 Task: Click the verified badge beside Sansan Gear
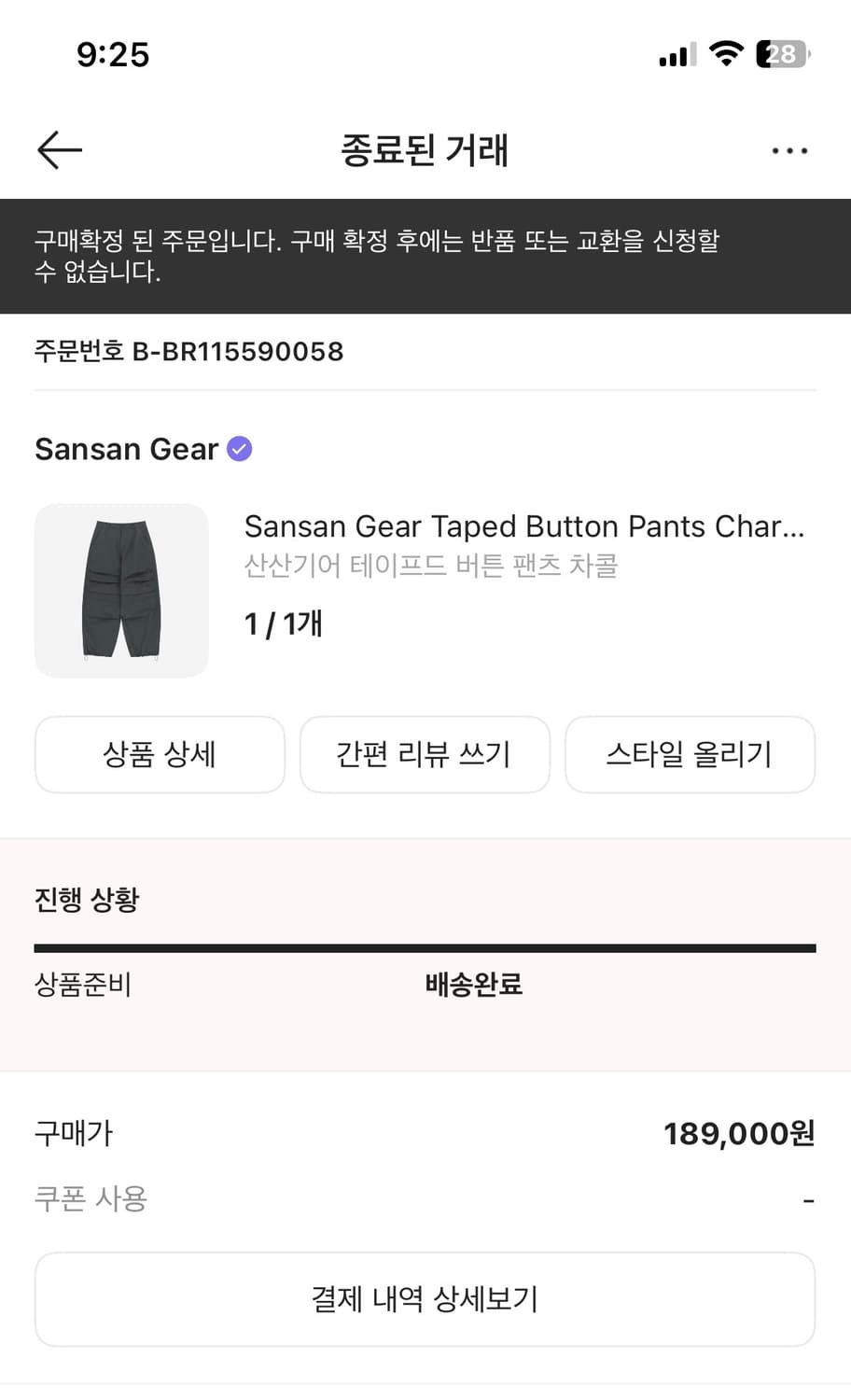click(239, 449)
